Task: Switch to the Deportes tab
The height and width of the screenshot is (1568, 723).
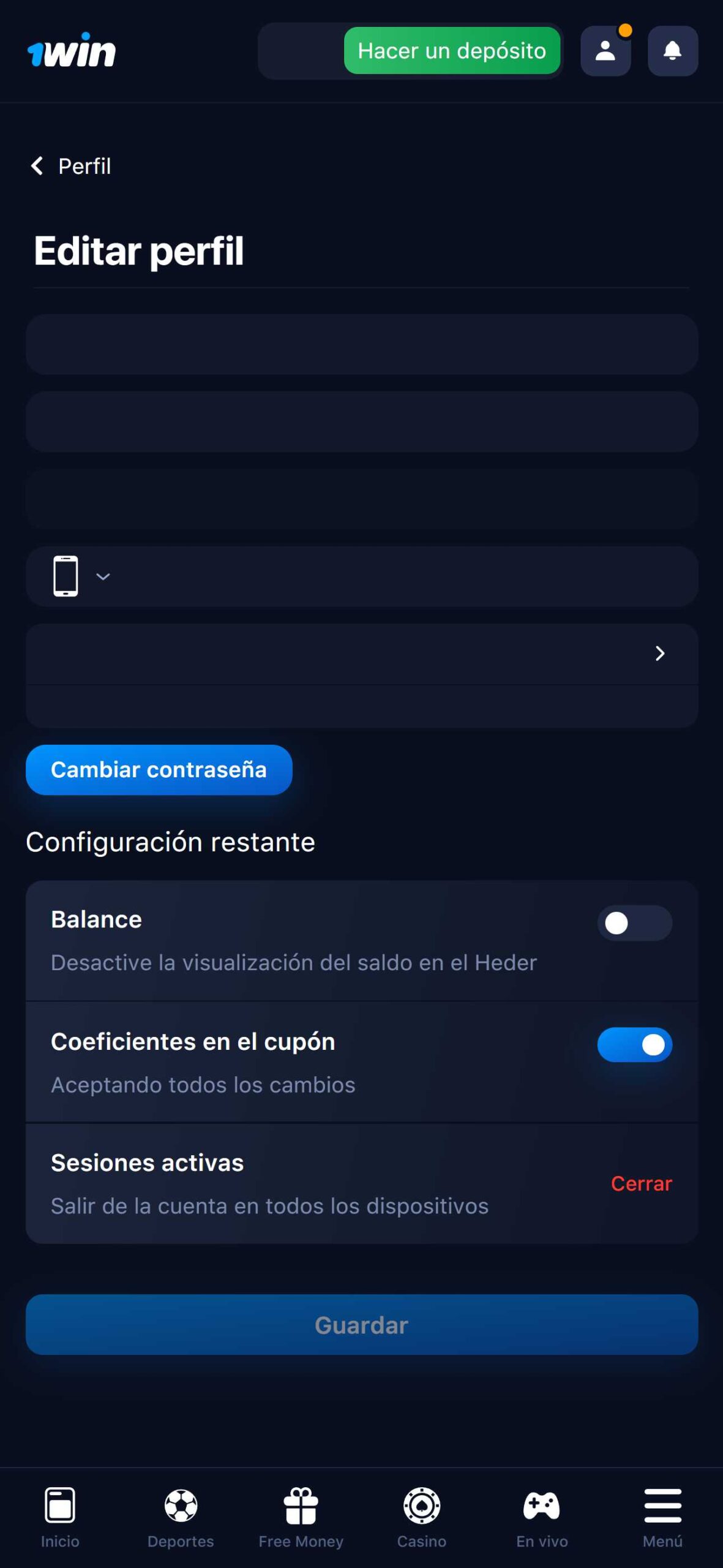Action: pos(181,1517)
